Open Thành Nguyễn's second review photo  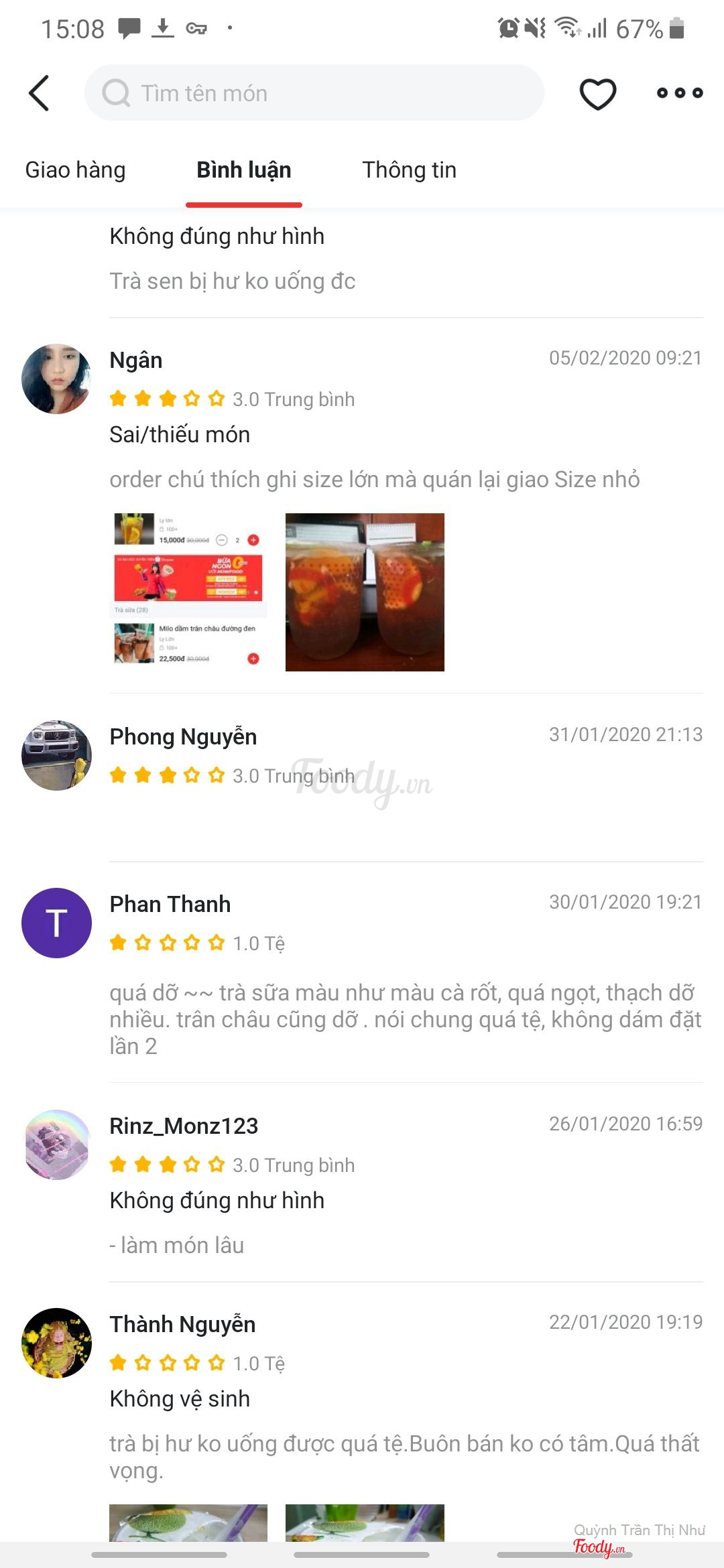[x=365, y=1522]
